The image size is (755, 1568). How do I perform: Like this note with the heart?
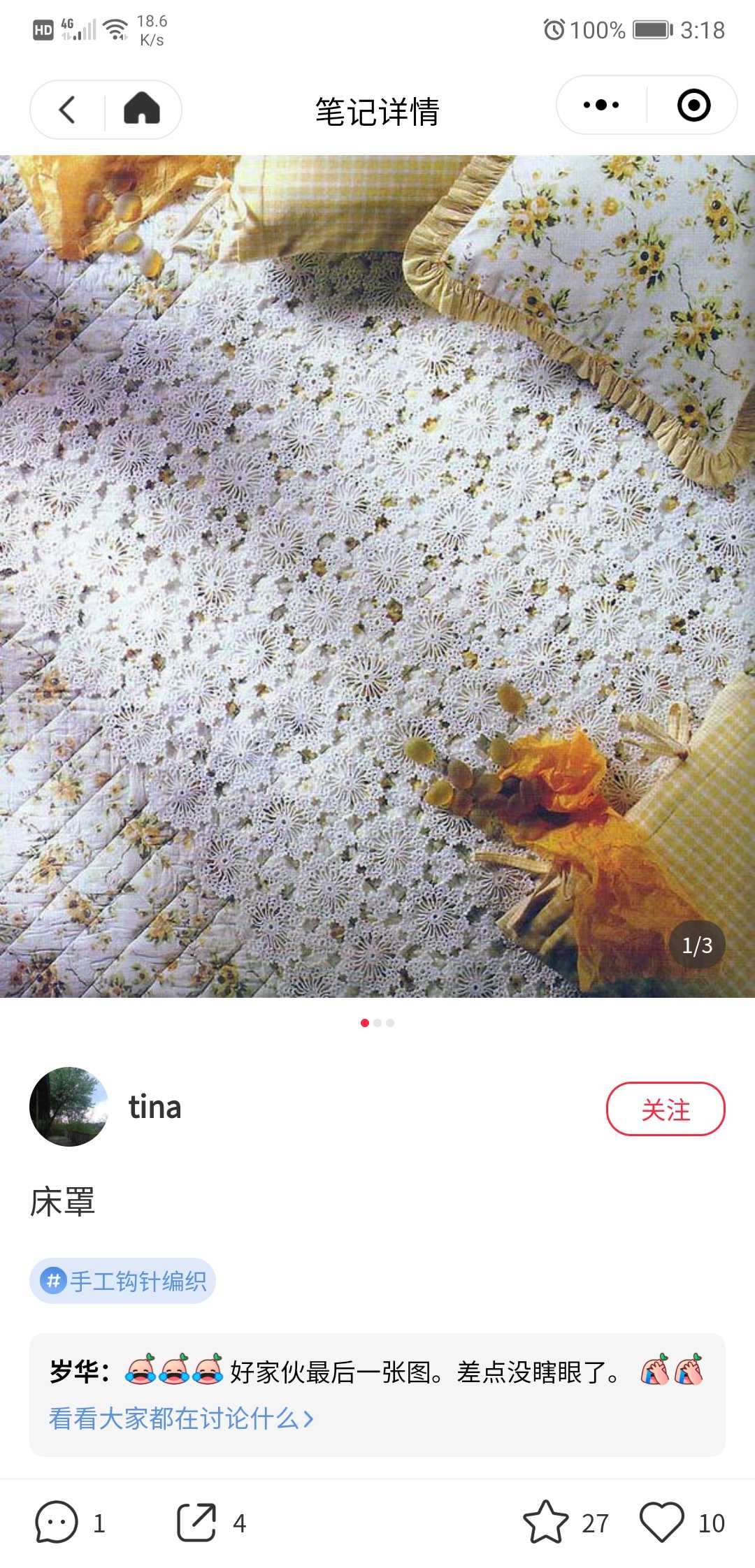[x=661, y=1522]
